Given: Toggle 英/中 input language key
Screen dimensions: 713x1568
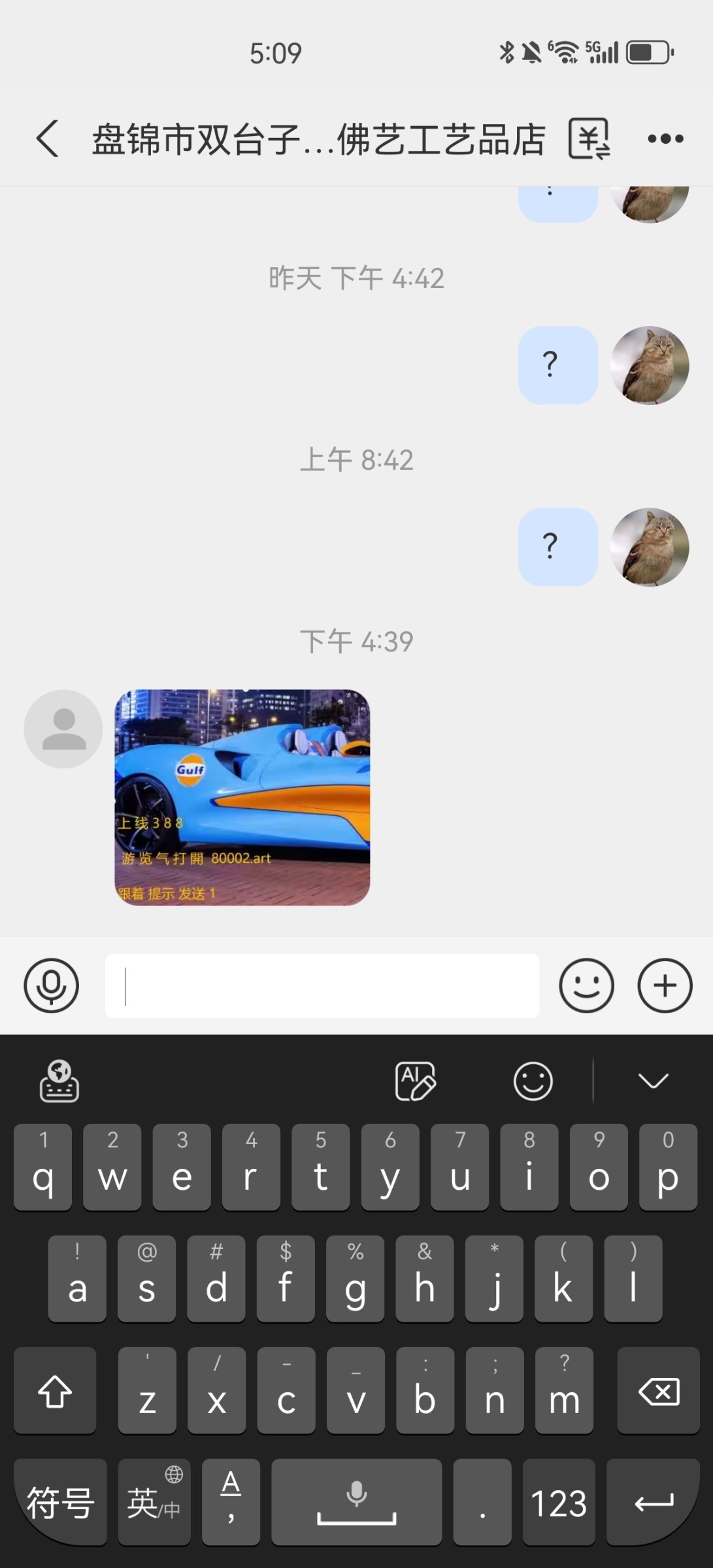Looking at the screenshot, I should 154,1503.
